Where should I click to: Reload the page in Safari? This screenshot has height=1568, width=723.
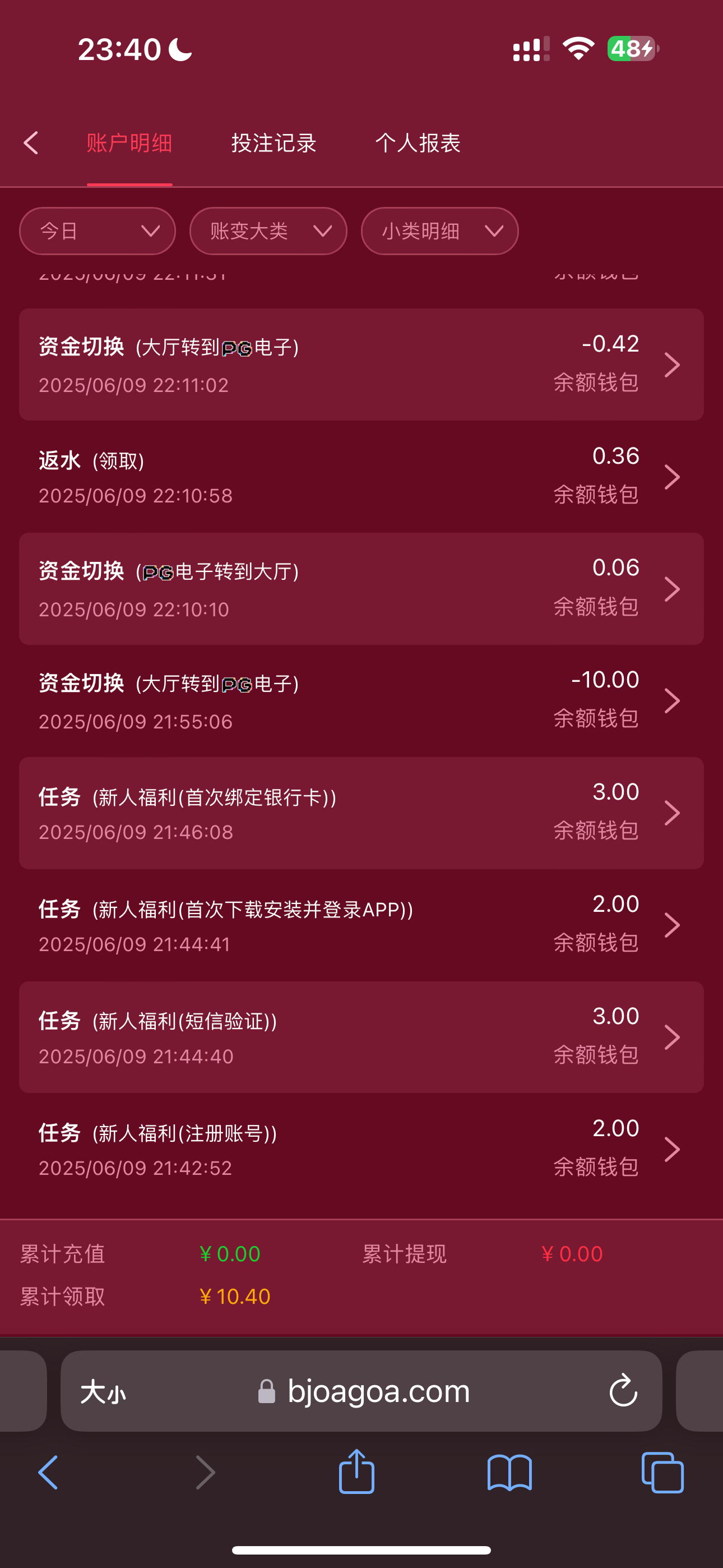pos(623,1391)
